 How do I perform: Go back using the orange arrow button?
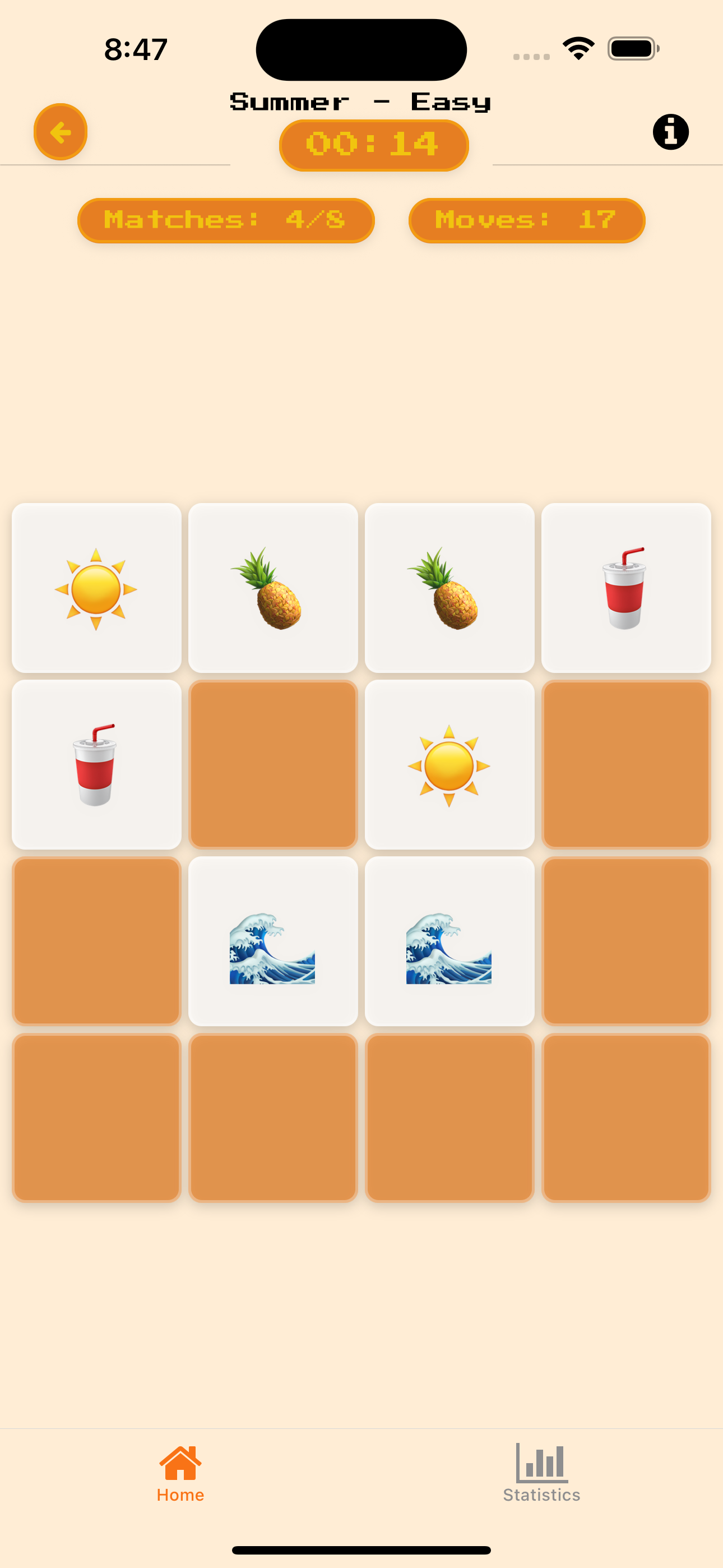[x=61, y=132]
